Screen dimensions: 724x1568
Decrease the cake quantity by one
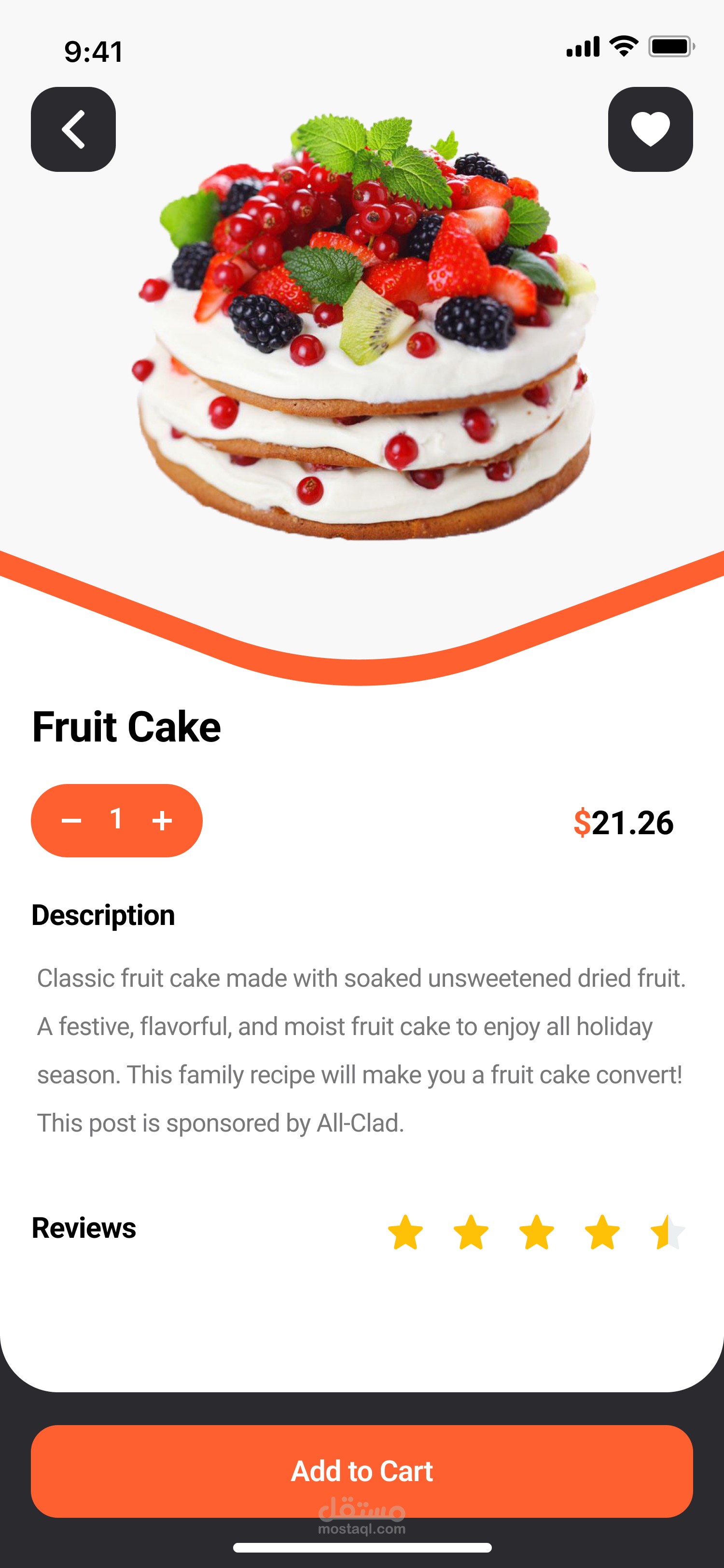click(x=71, y=821)
